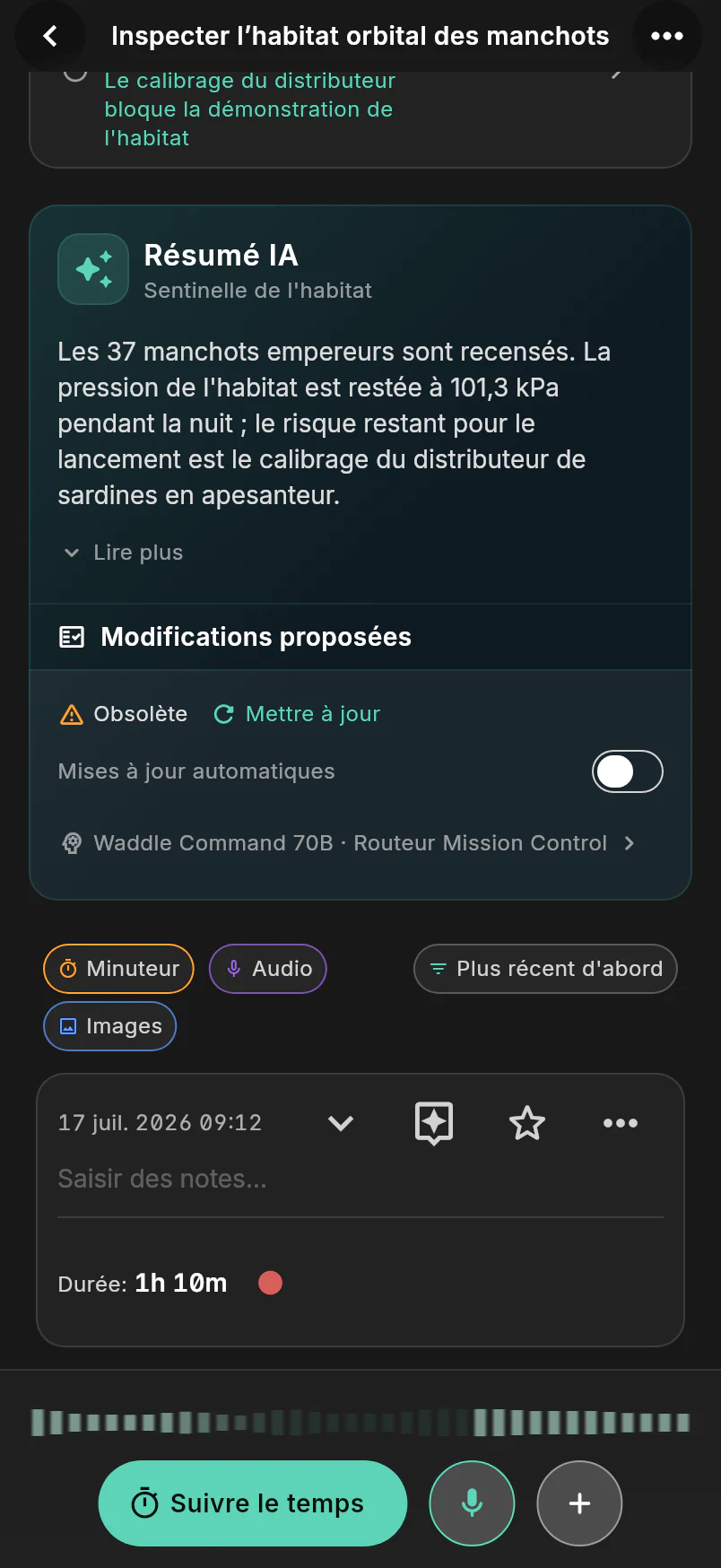721x1568 pixels.
Task: Open the header overflow menu
Action: point(667,36)
